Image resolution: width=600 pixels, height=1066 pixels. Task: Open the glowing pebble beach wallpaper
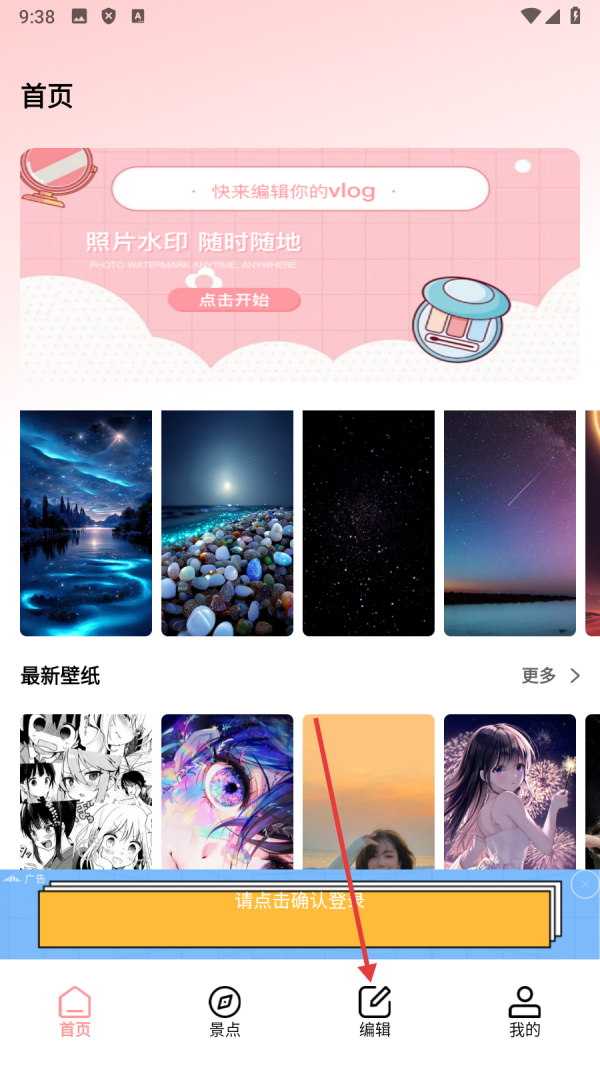coord(227,522)
